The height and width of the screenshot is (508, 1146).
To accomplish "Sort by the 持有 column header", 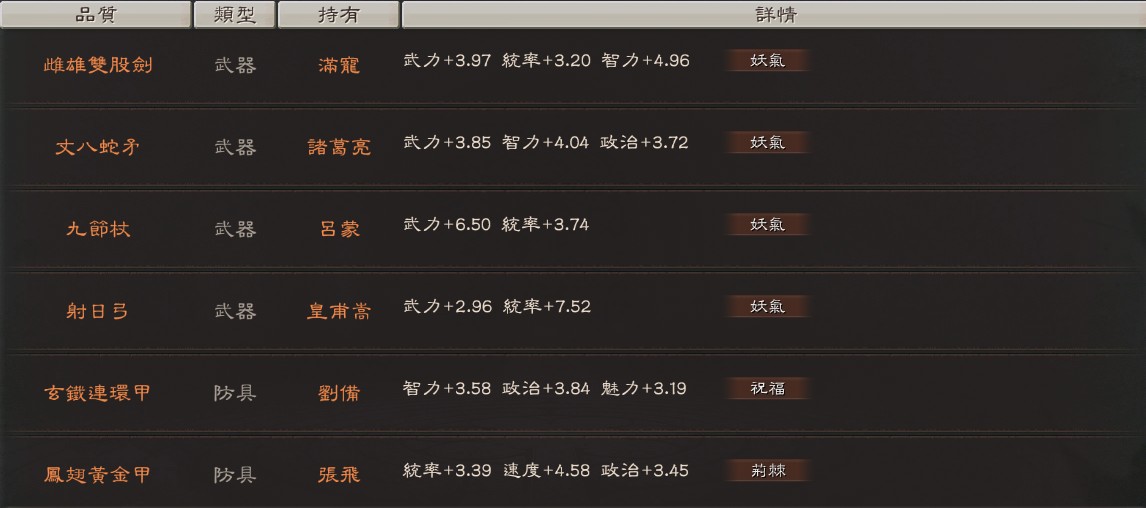I will point(338,15).
